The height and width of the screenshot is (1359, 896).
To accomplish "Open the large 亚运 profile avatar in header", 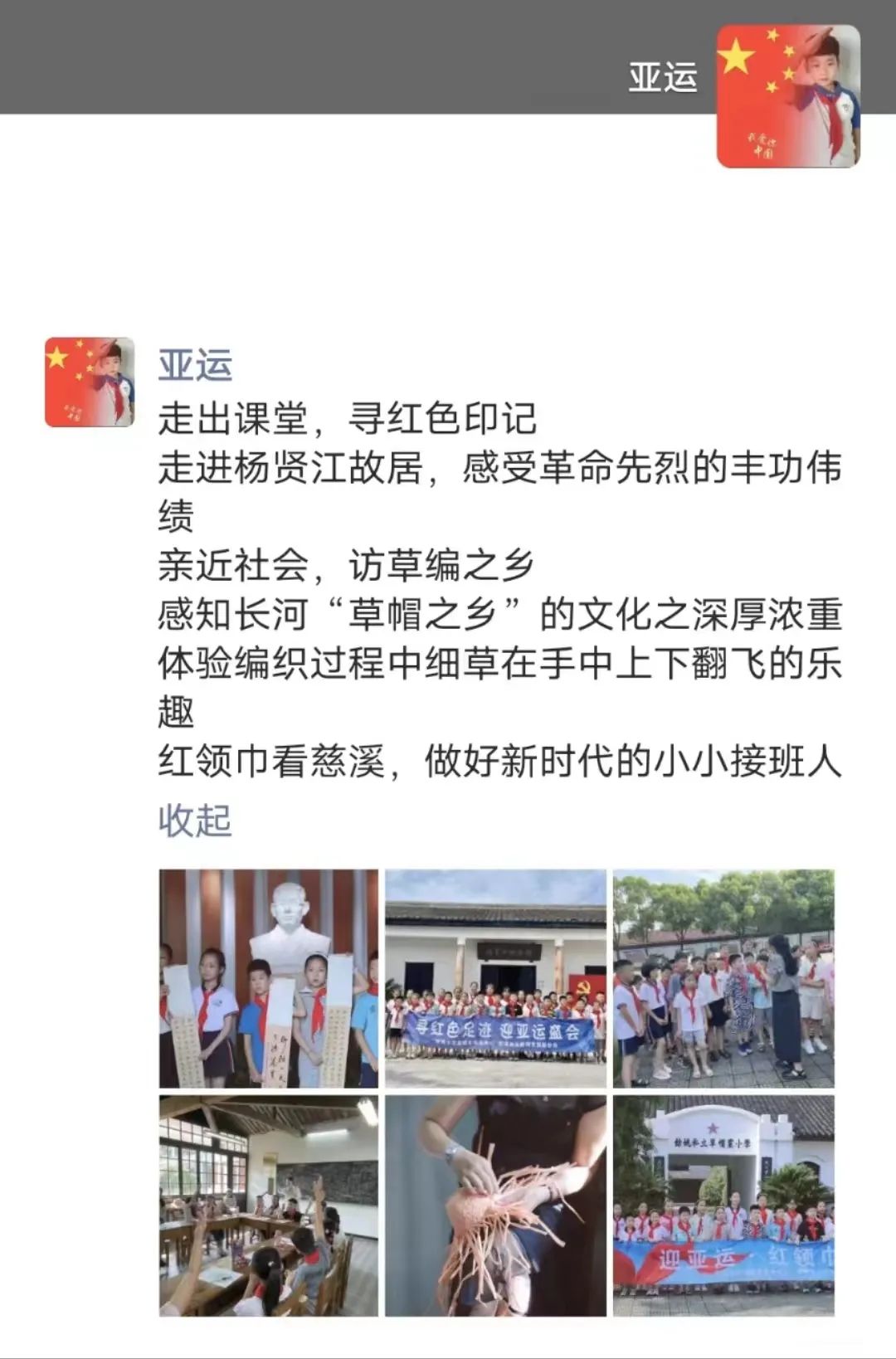I will 787,96.
